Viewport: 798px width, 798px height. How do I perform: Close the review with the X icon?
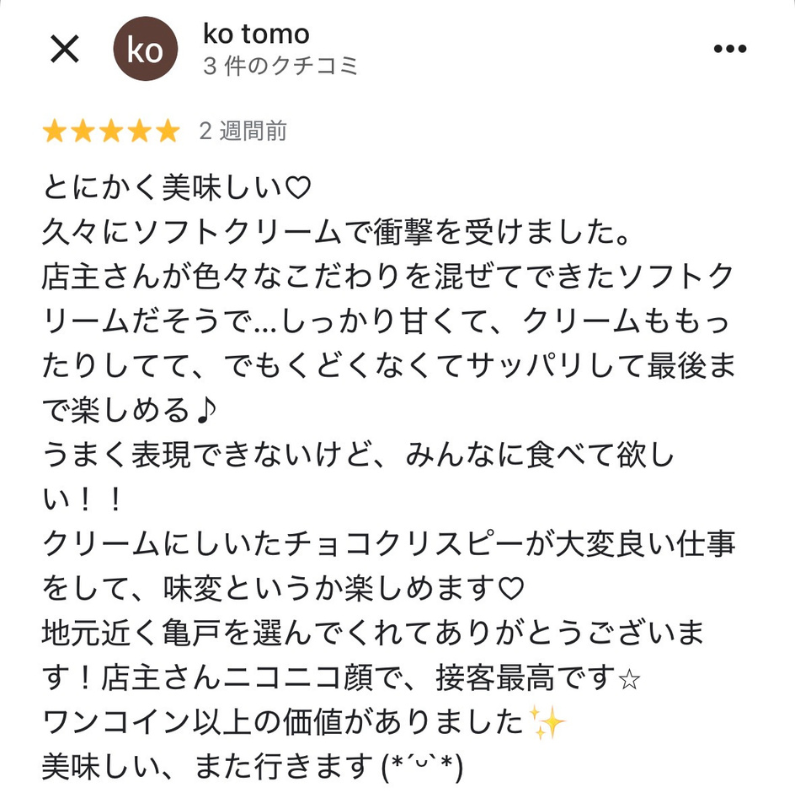point(65,49)
